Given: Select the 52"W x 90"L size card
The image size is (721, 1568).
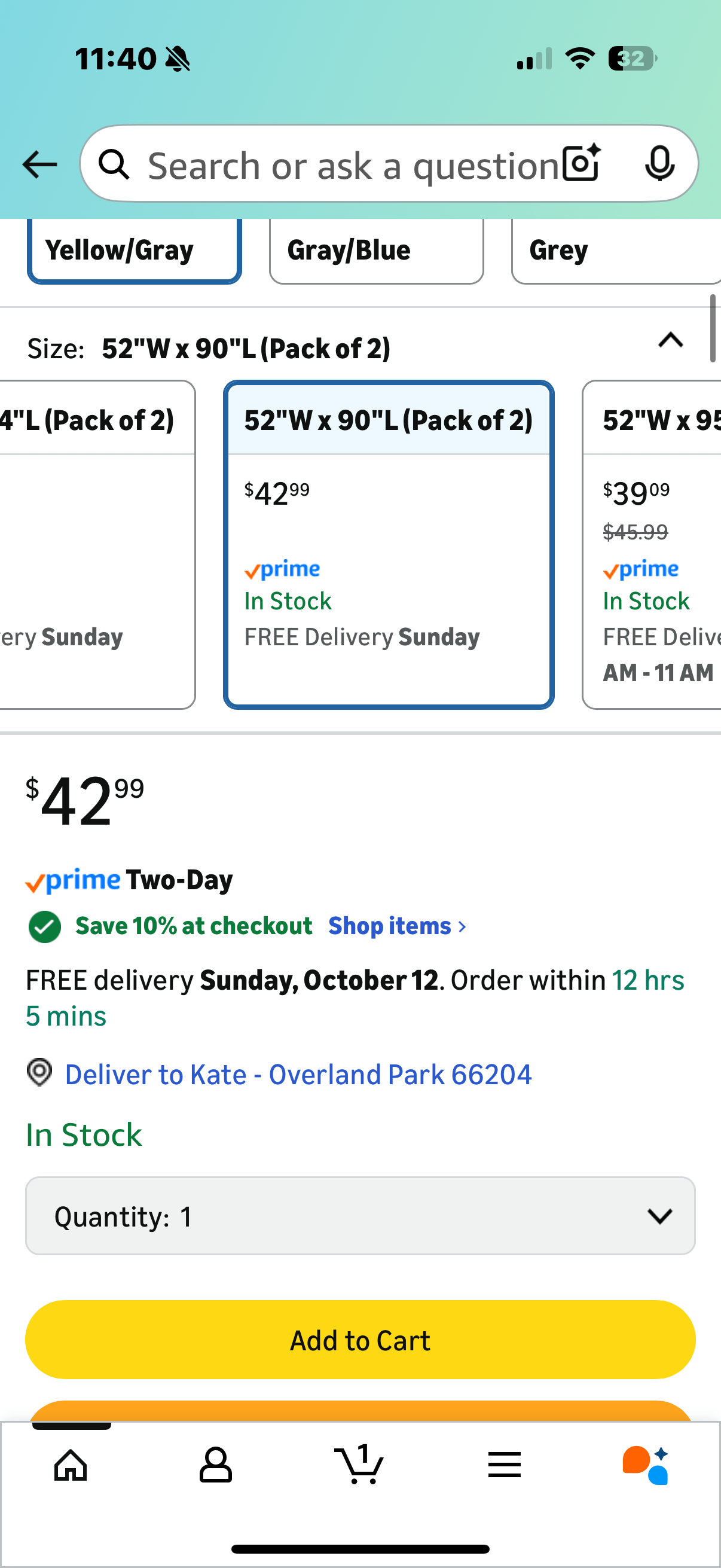Looking at the screenshot, I should click(388, 544).
